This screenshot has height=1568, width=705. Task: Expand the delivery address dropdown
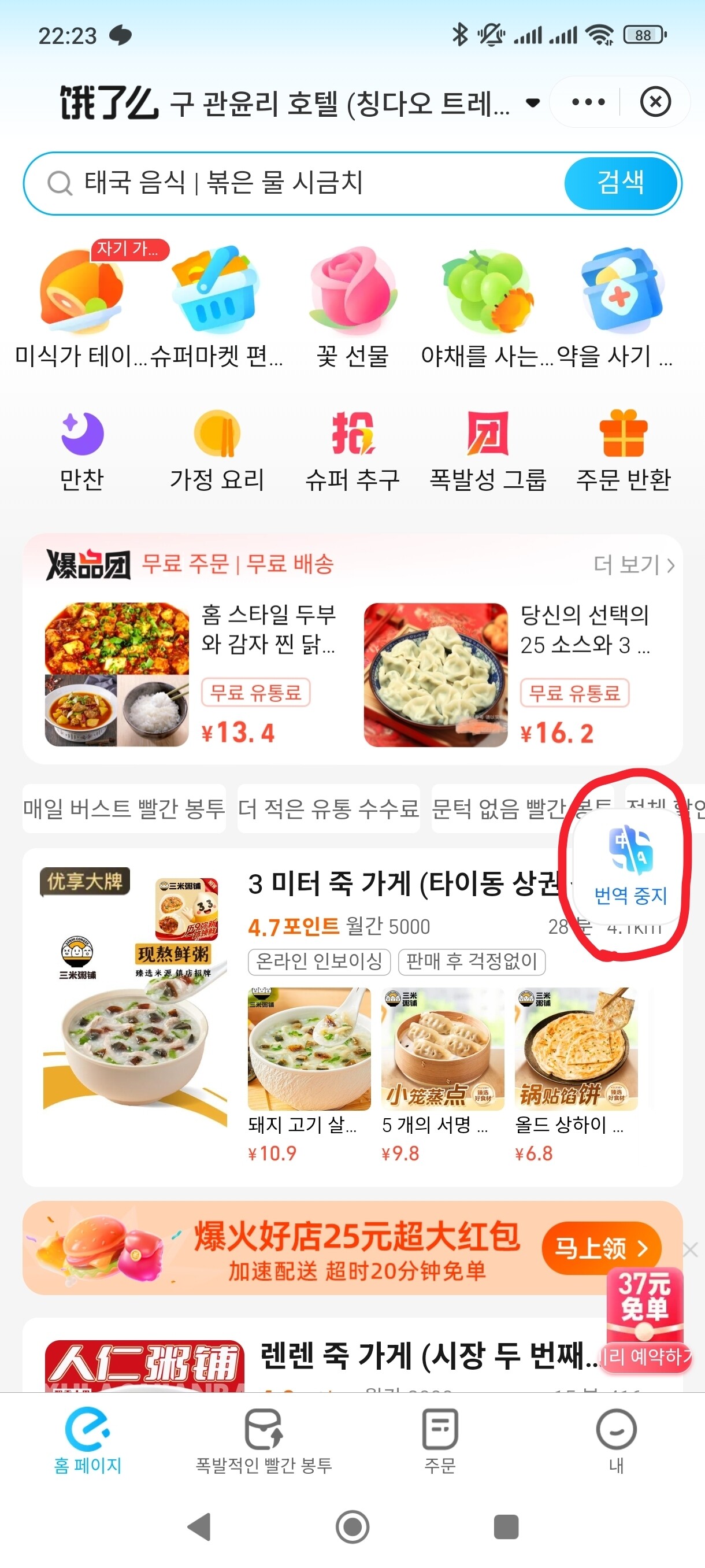[533, 103]
